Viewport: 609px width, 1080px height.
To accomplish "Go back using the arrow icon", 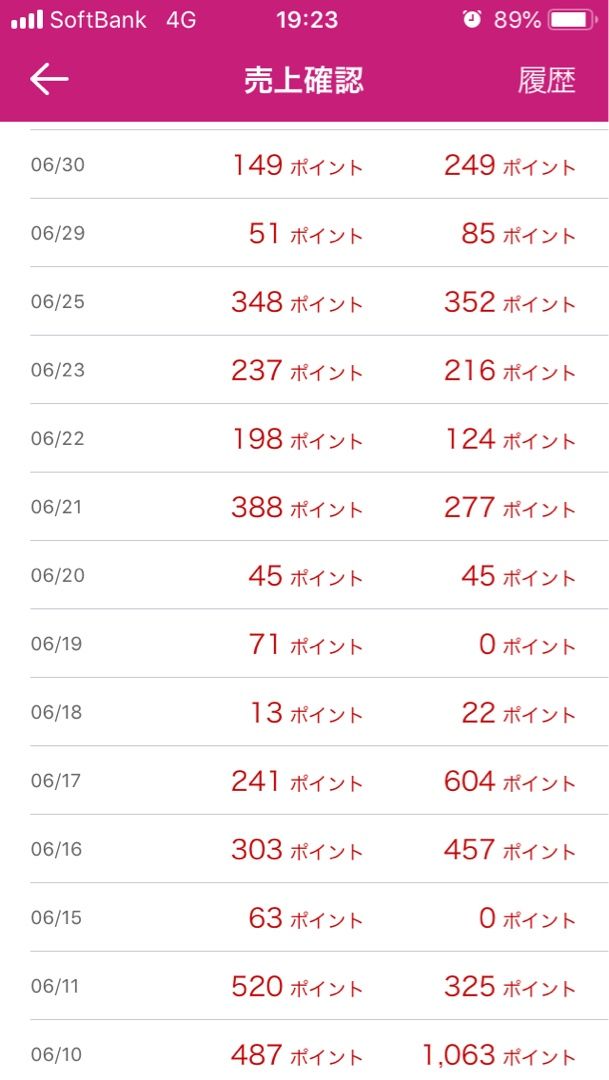I will pyautogui.click(x=49, y=80).
